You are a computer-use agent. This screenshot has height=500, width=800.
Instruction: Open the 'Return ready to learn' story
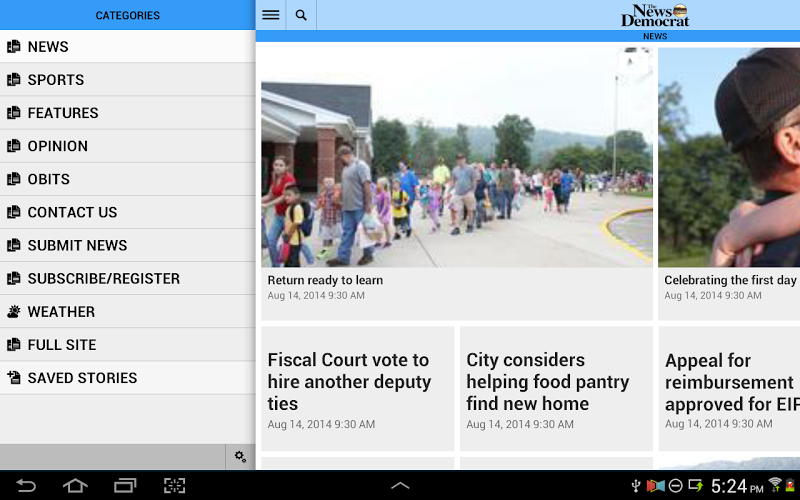tap(456, 180)
